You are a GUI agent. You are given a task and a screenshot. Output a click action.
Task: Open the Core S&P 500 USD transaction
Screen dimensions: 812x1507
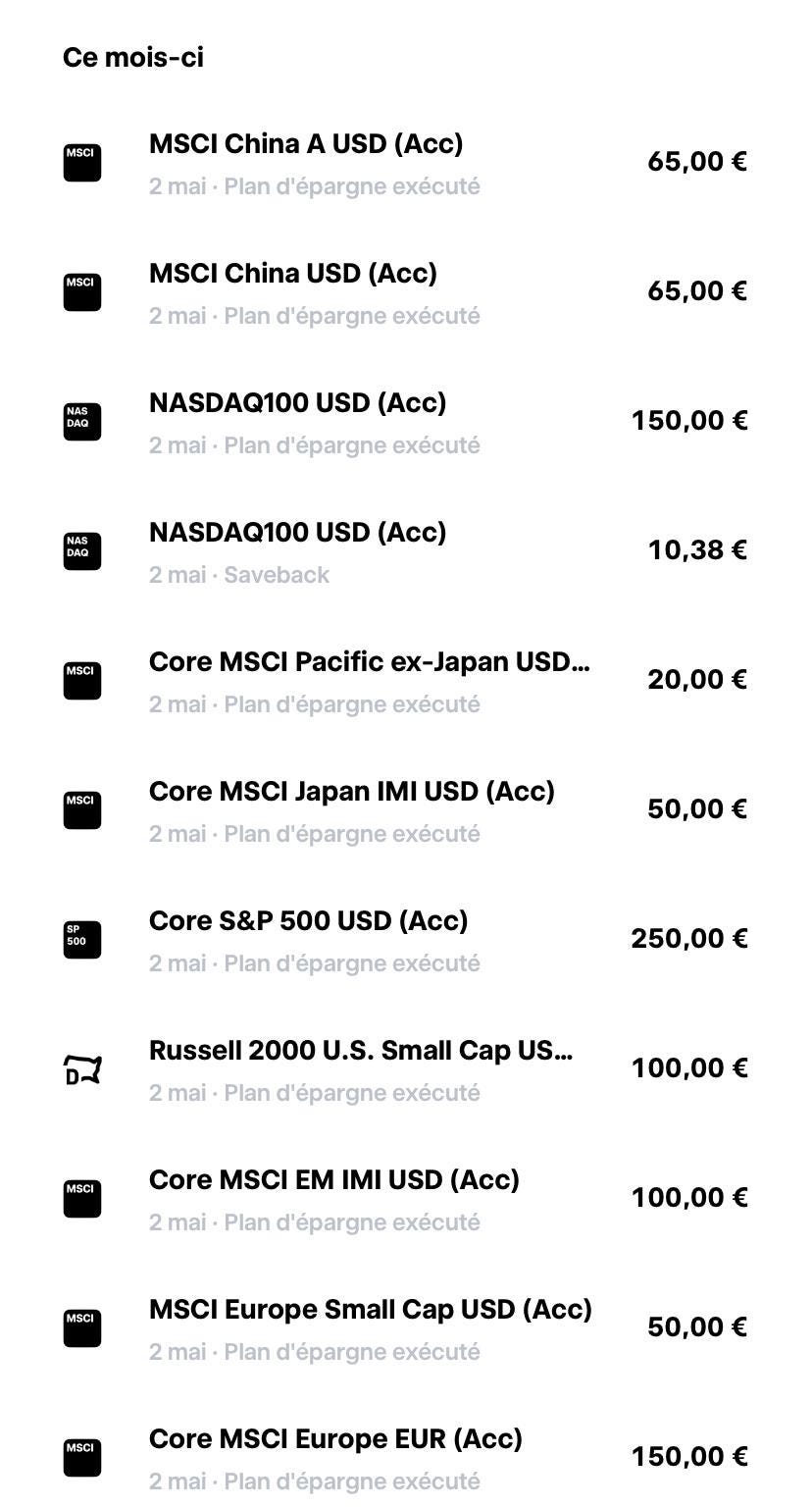coord(406,940)
